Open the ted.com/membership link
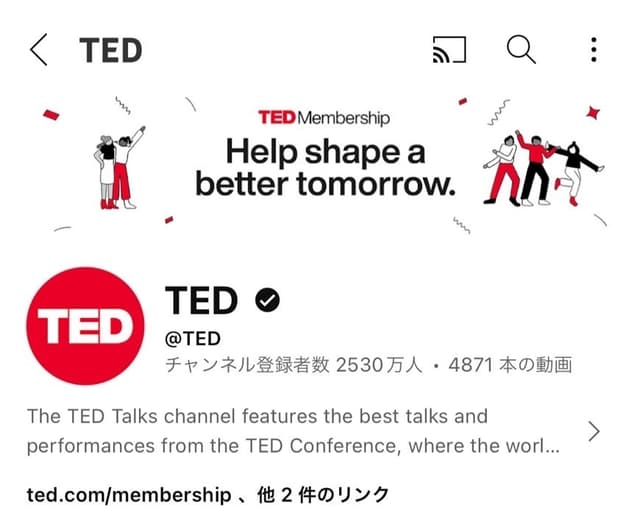 tap(129, 494)
